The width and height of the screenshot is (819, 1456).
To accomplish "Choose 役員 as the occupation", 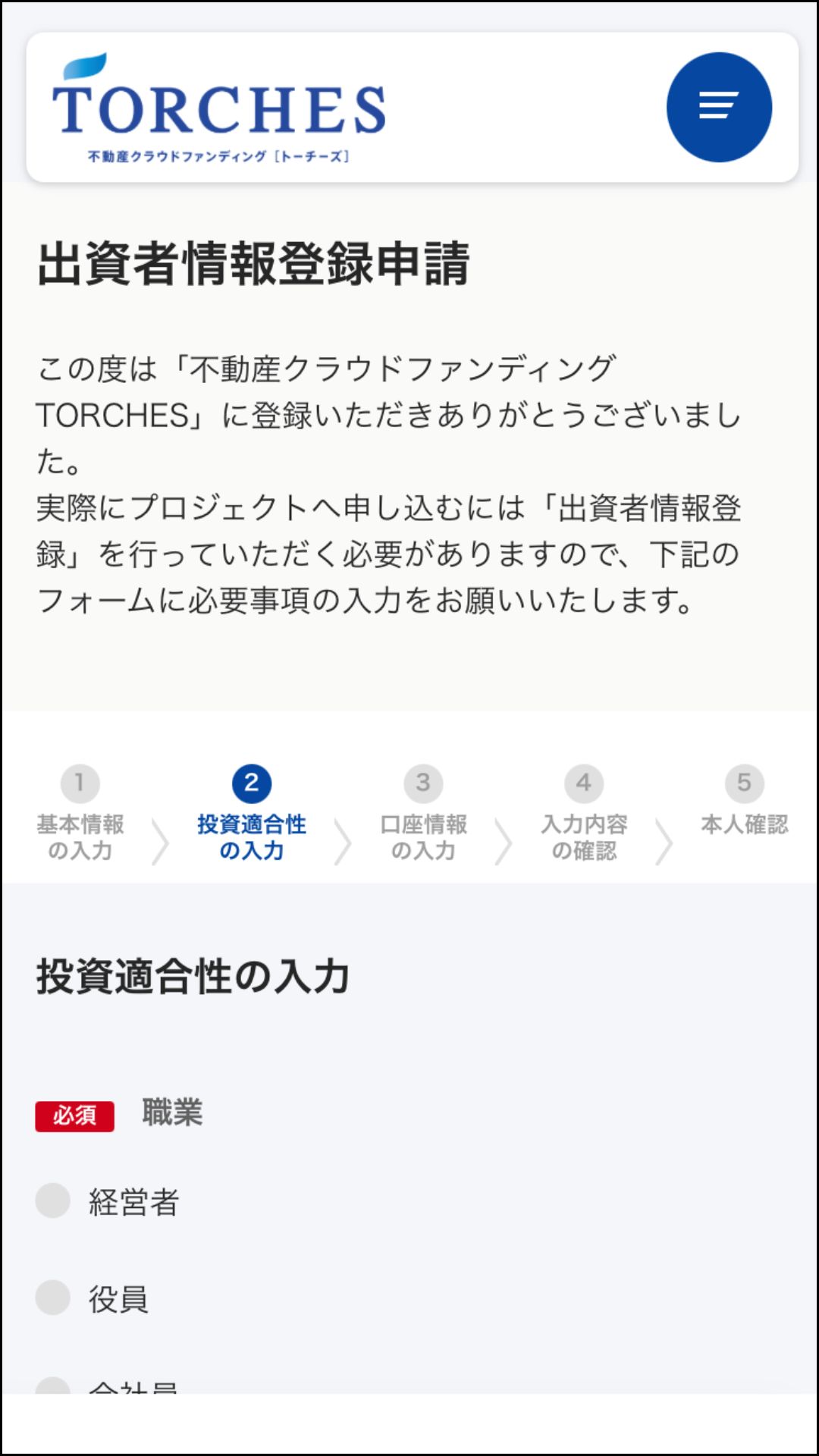I will (x=53, y=1298).
